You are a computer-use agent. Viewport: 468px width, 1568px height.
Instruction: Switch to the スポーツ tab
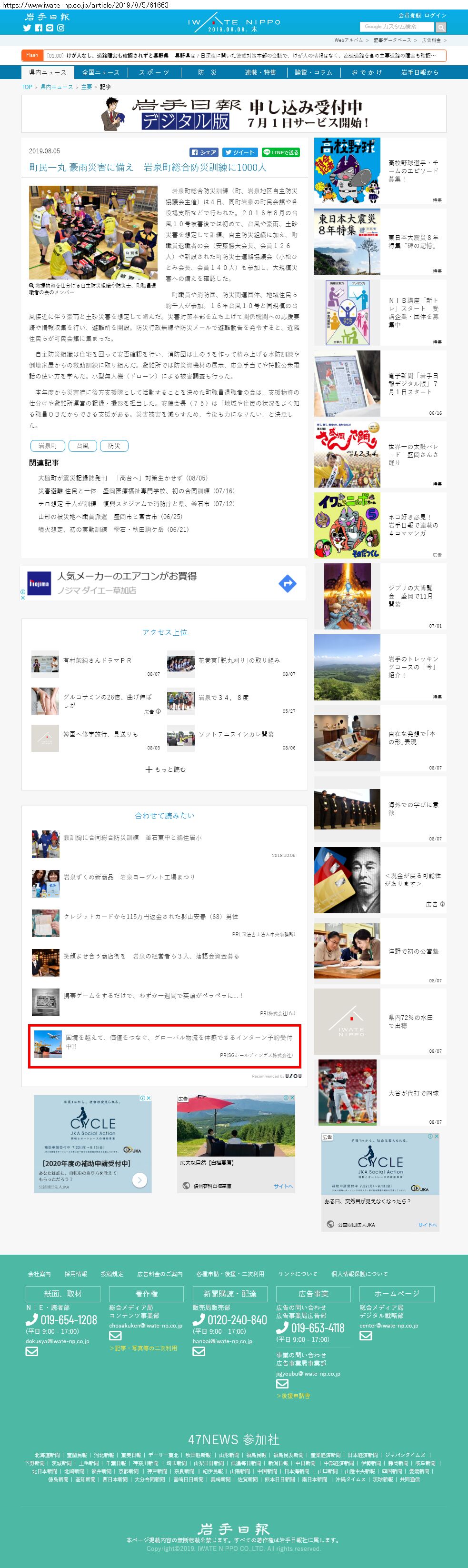tap(154, 72)
